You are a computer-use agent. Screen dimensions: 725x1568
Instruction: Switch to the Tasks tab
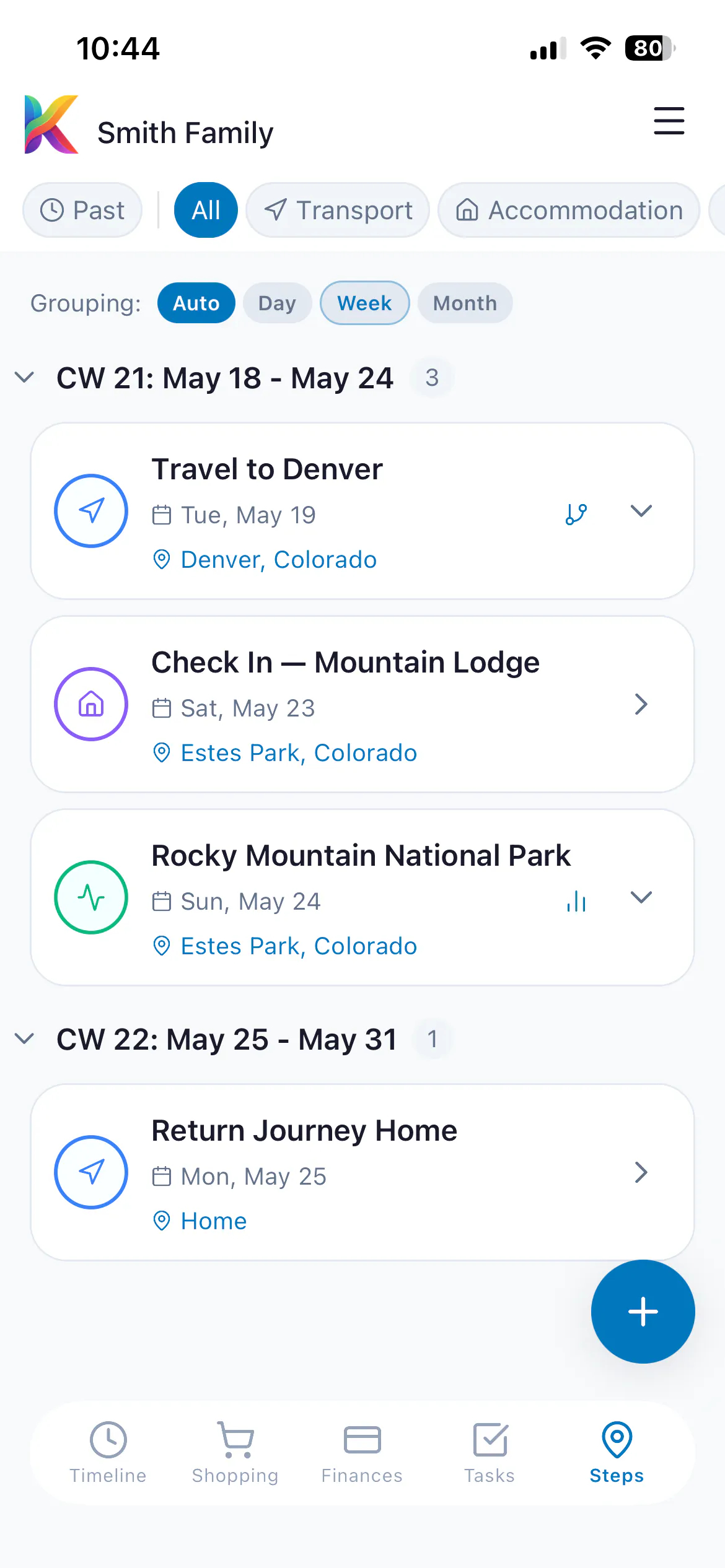pyautogui.click(x=490, y=1453)
